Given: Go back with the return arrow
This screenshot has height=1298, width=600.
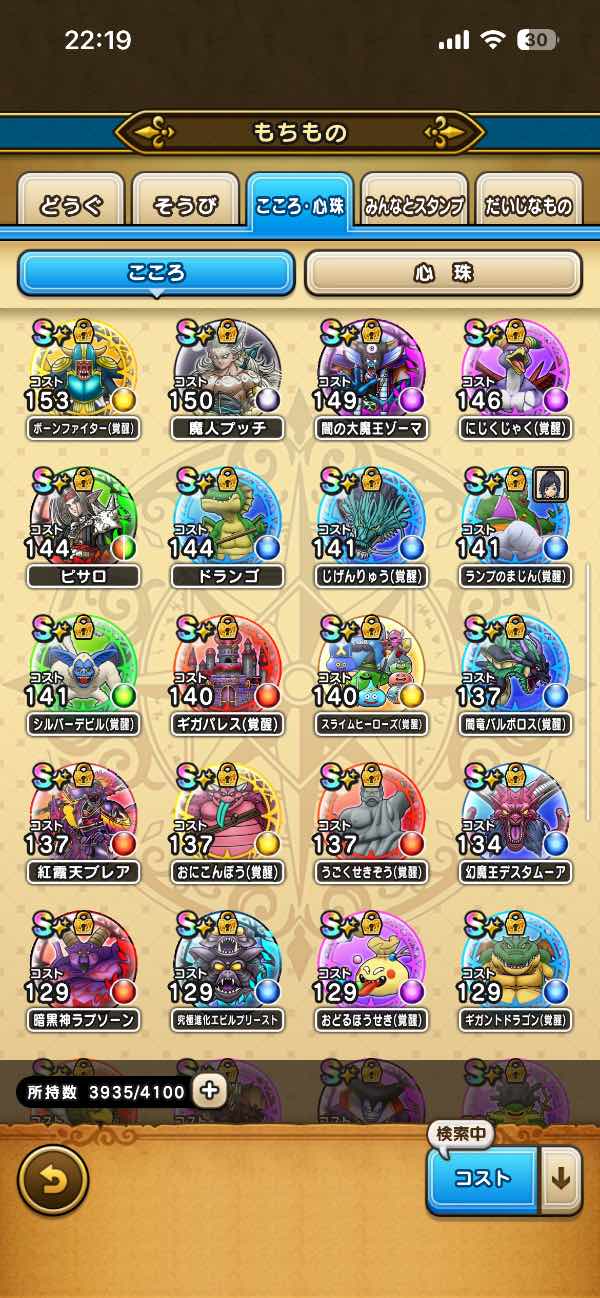Looking at the screenshot, I should point(53,1180).
